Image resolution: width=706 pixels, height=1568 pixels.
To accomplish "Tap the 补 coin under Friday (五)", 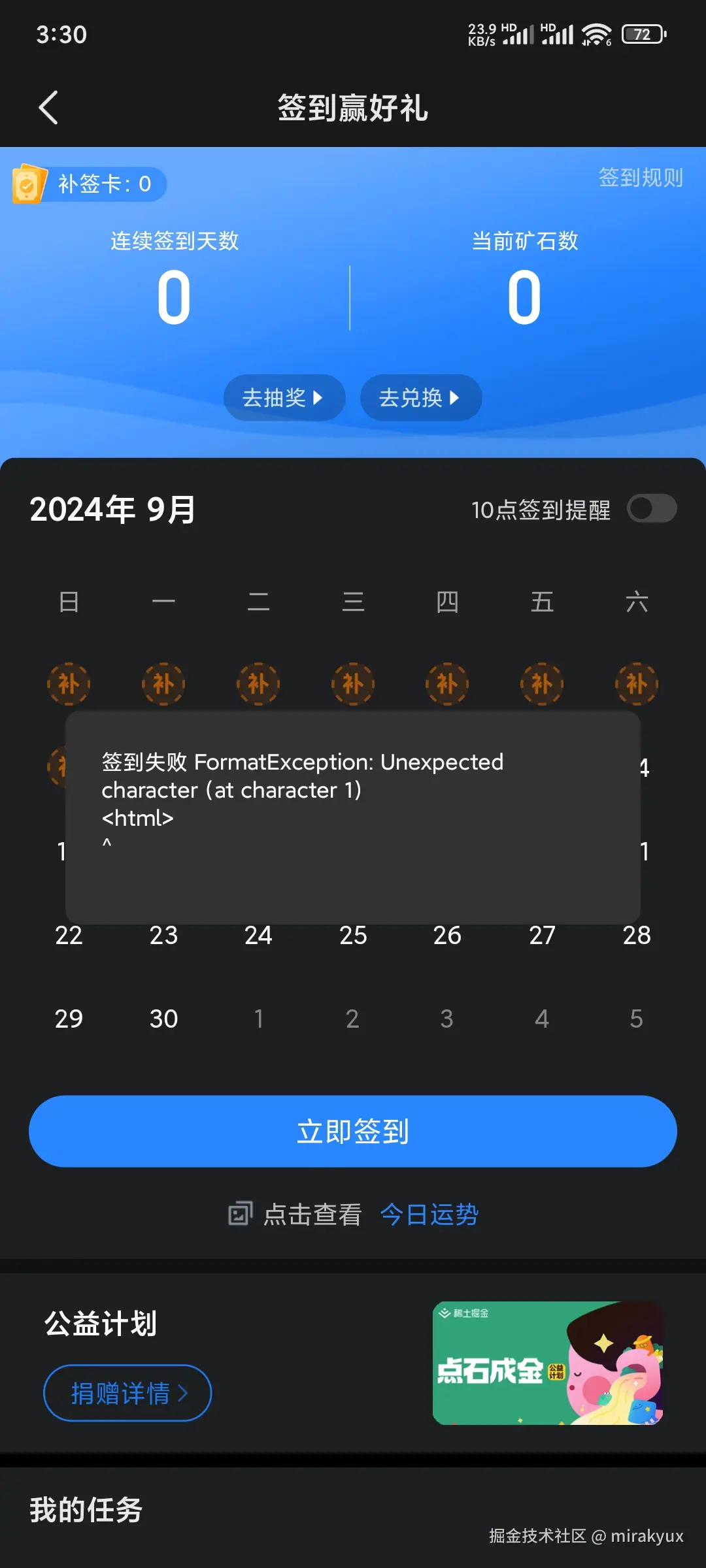I will [542, 683].
